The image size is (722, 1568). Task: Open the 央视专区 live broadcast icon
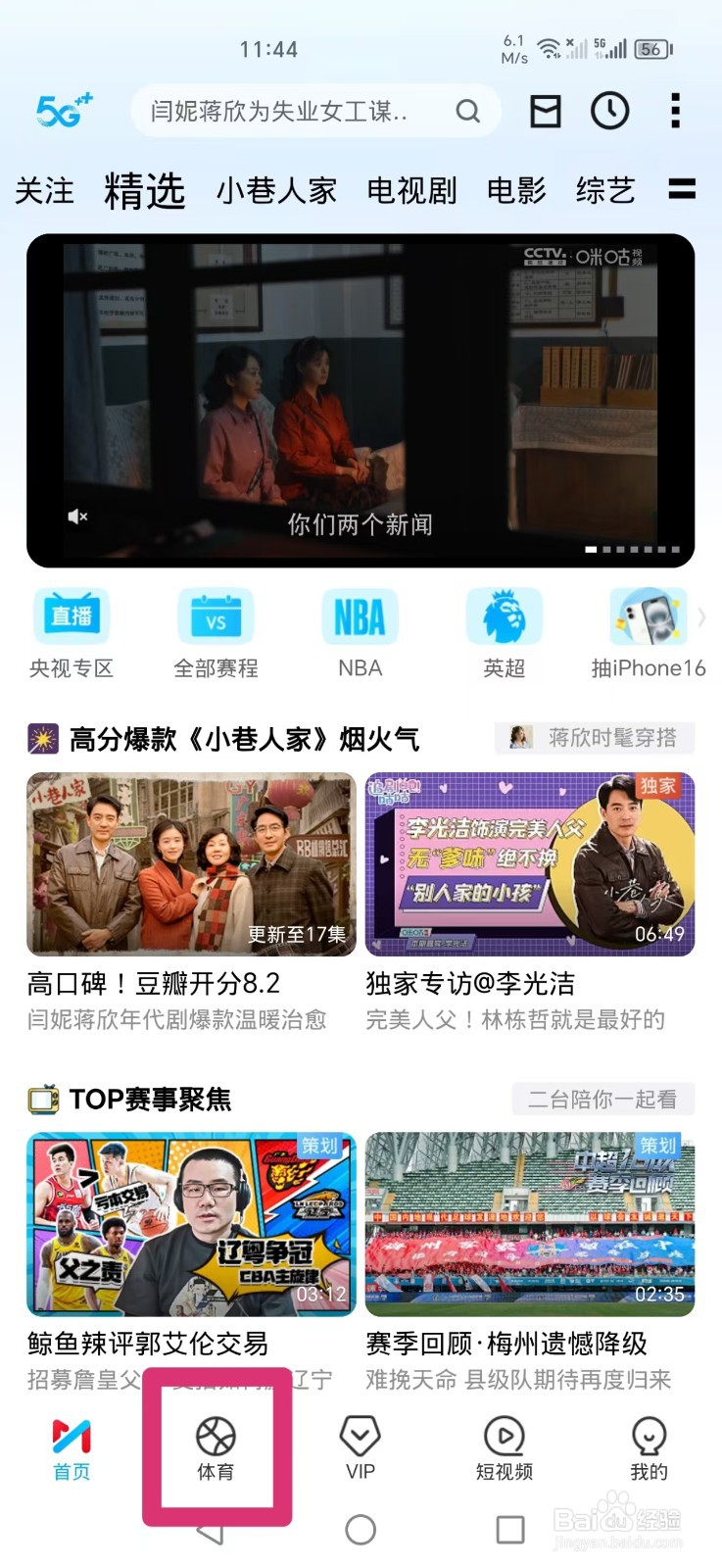[x=72, y=617]
